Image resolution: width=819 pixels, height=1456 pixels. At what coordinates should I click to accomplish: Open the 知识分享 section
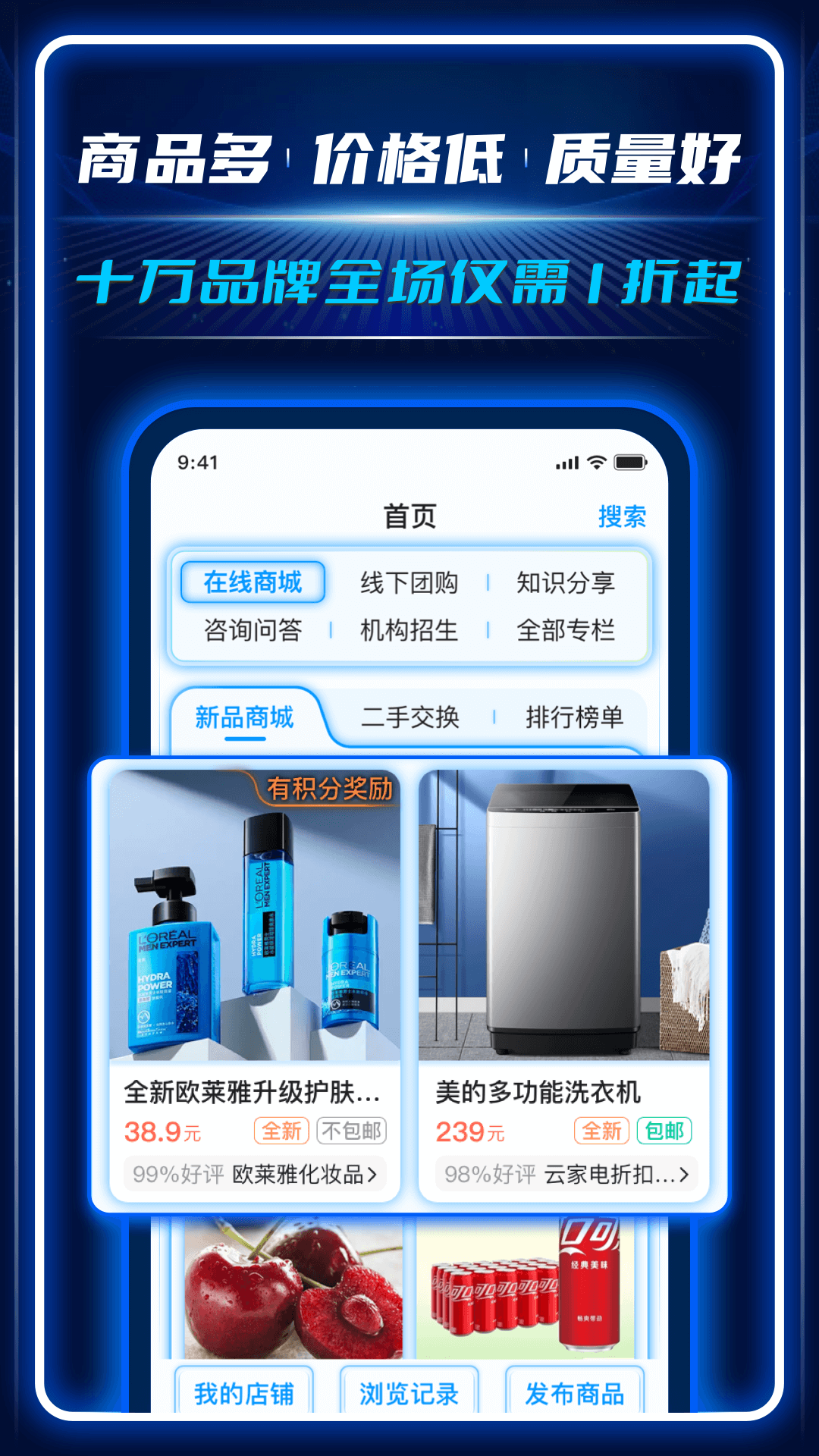(x=566, y=584)
